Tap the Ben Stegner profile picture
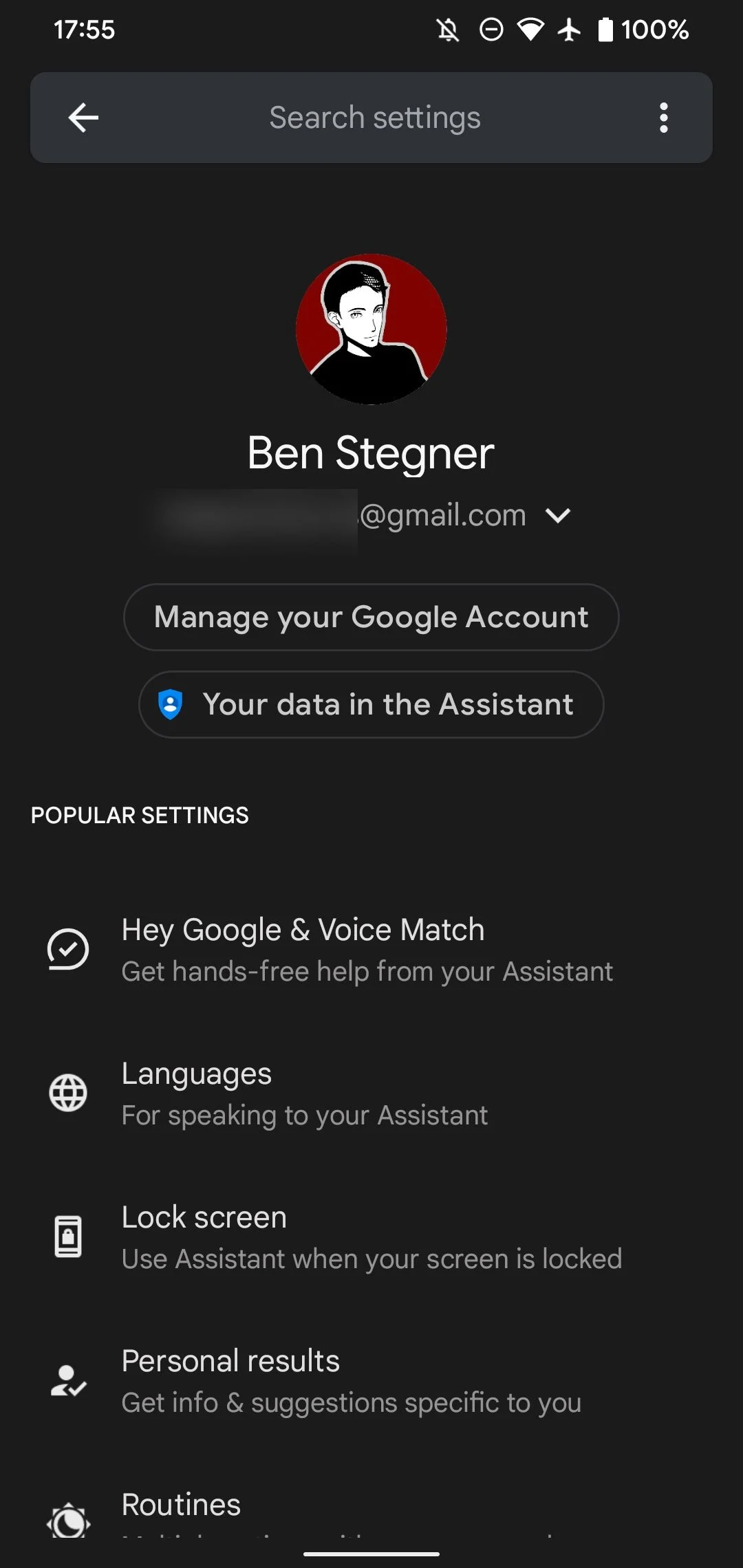Viewport: 743px width, 1568px height. (371, 329)
